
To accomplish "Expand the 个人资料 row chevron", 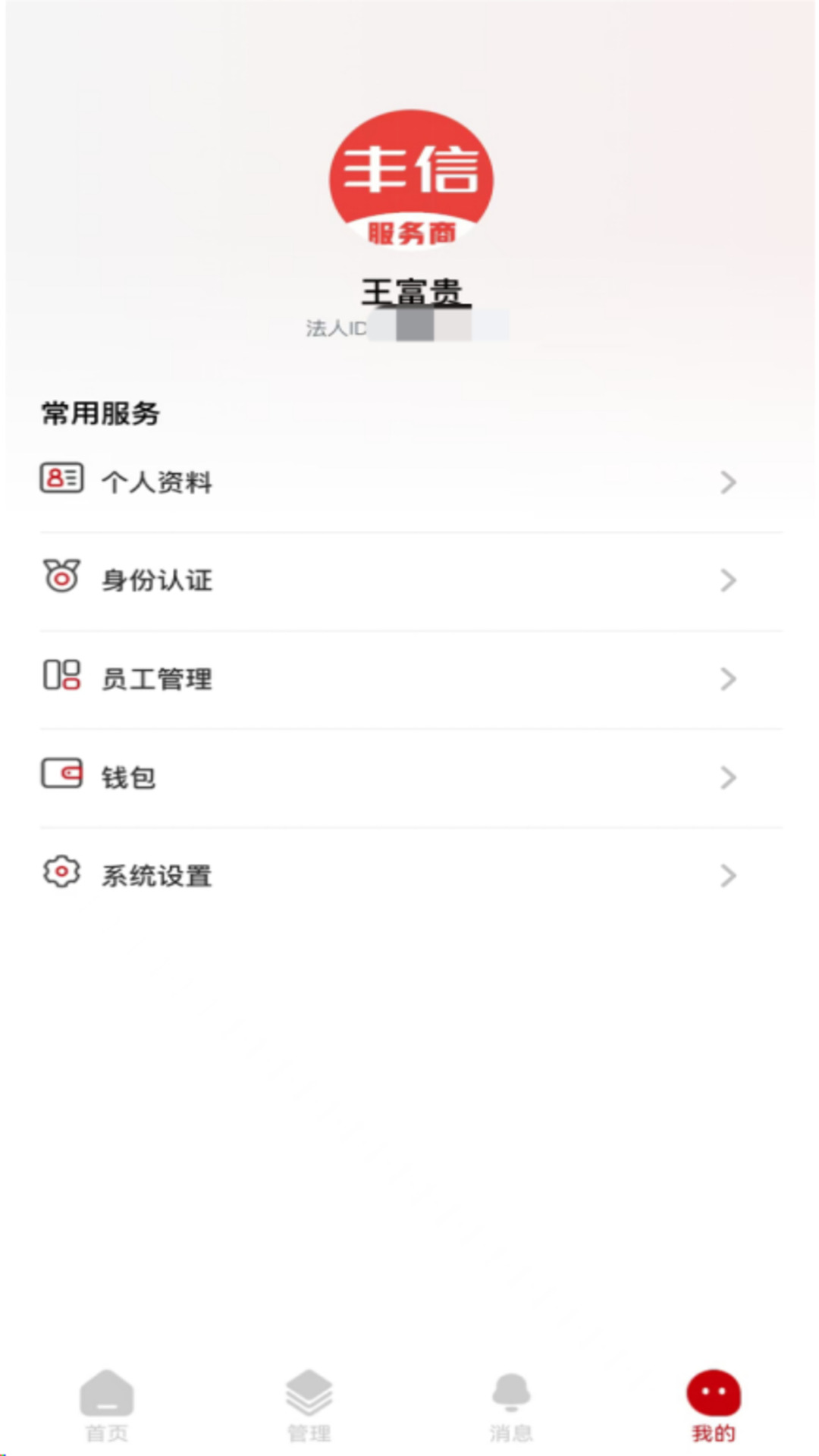I will click(x=727, y=481).
